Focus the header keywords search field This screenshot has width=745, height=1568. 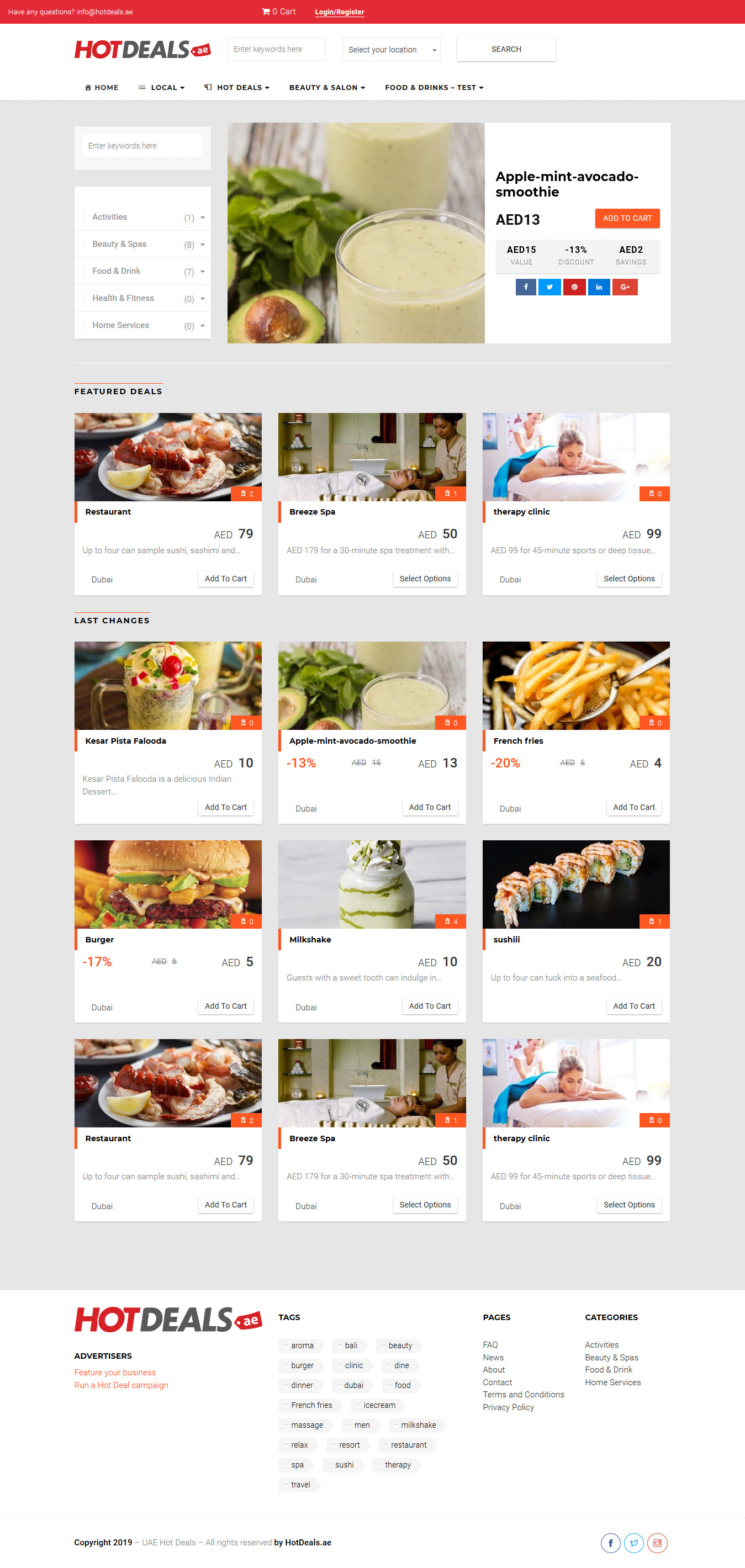coord(276,49)
